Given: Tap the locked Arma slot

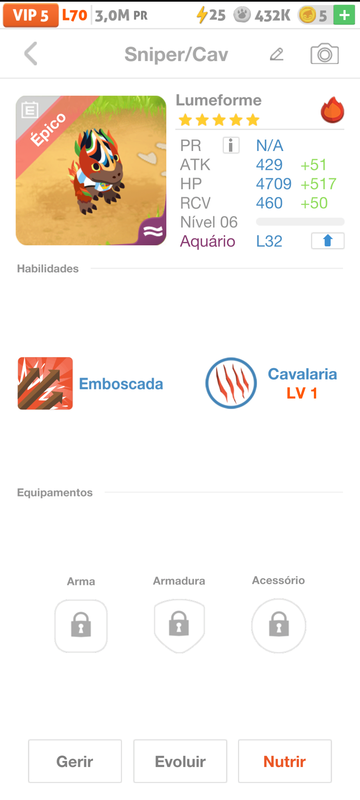Looking at the screenshot, I should tap(81, 626).
